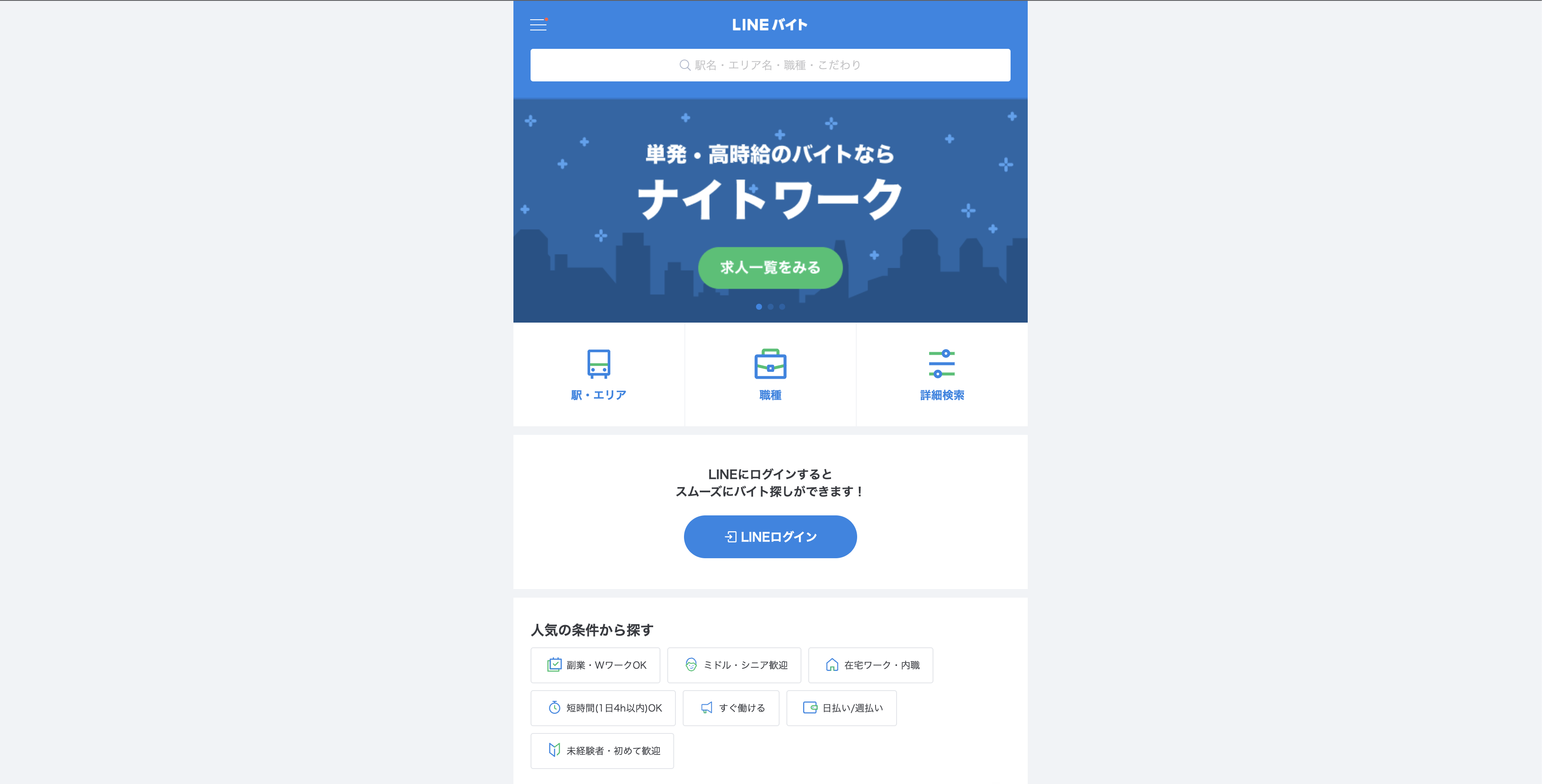Image resolution: width=1542 pixels, height=784 pixels.
Task: Open 駅・エリア search
Action: click(599, 374)
